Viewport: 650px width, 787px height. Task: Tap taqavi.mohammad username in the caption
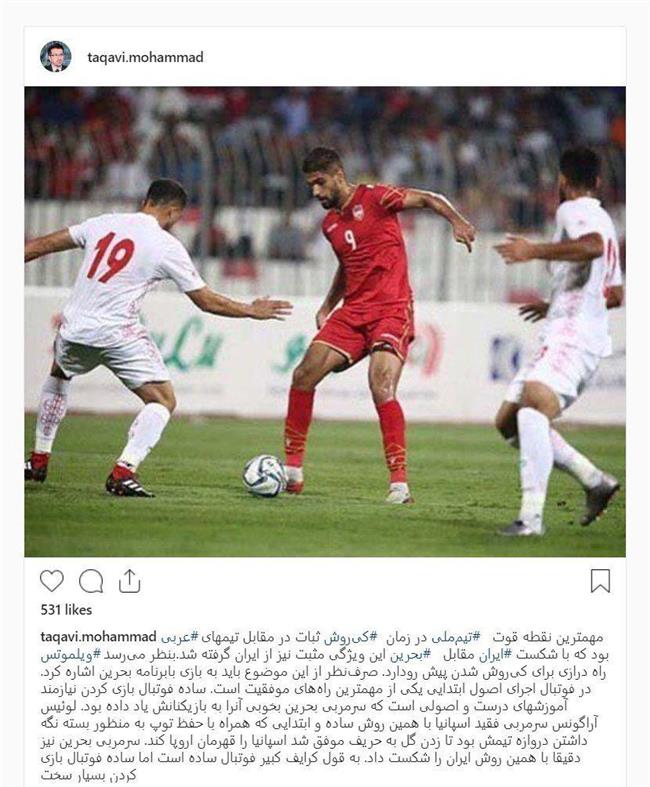coord(98,637)
